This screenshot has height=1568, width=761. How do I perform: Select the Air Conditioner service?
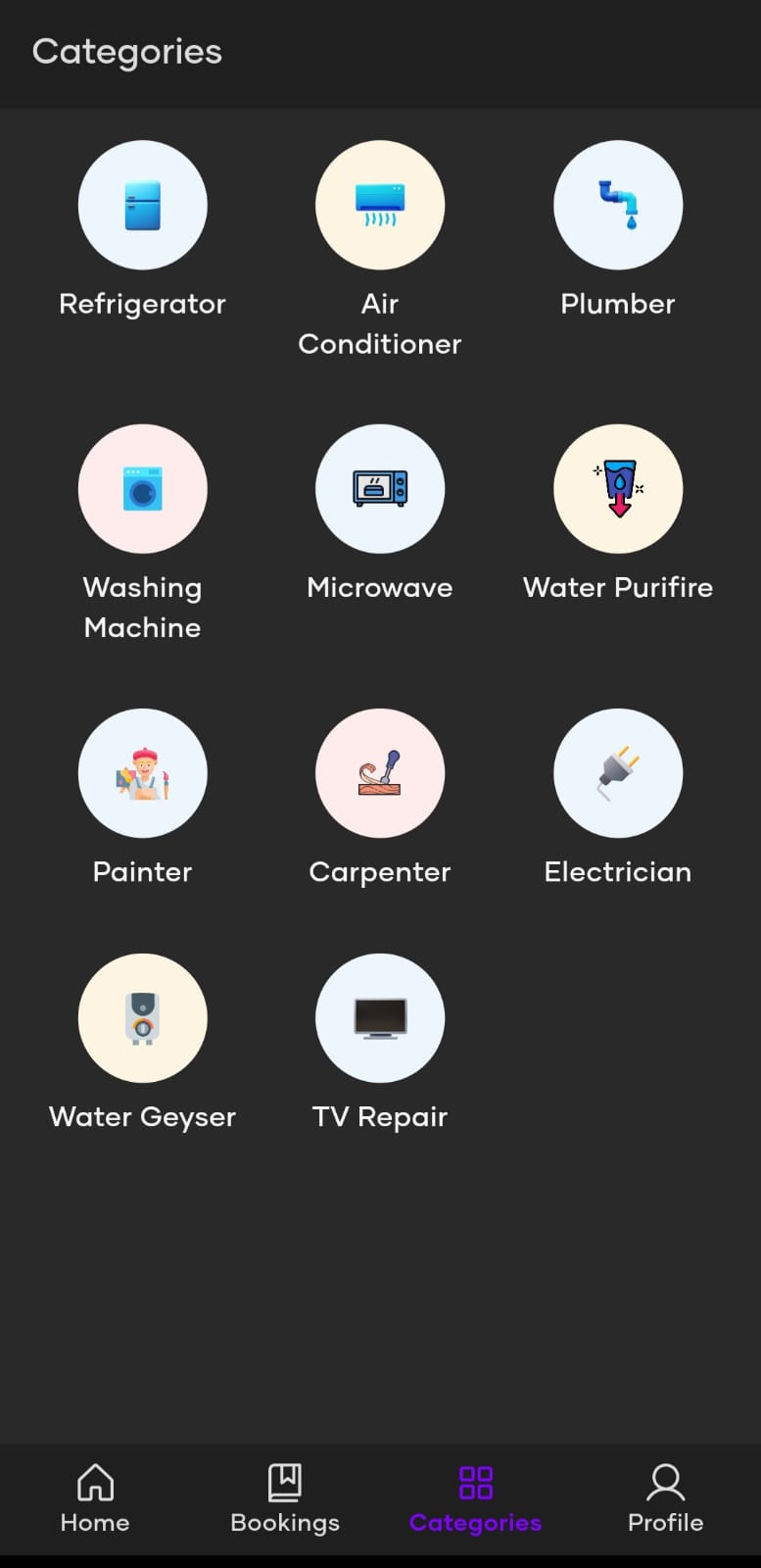[x=380, y=206]
